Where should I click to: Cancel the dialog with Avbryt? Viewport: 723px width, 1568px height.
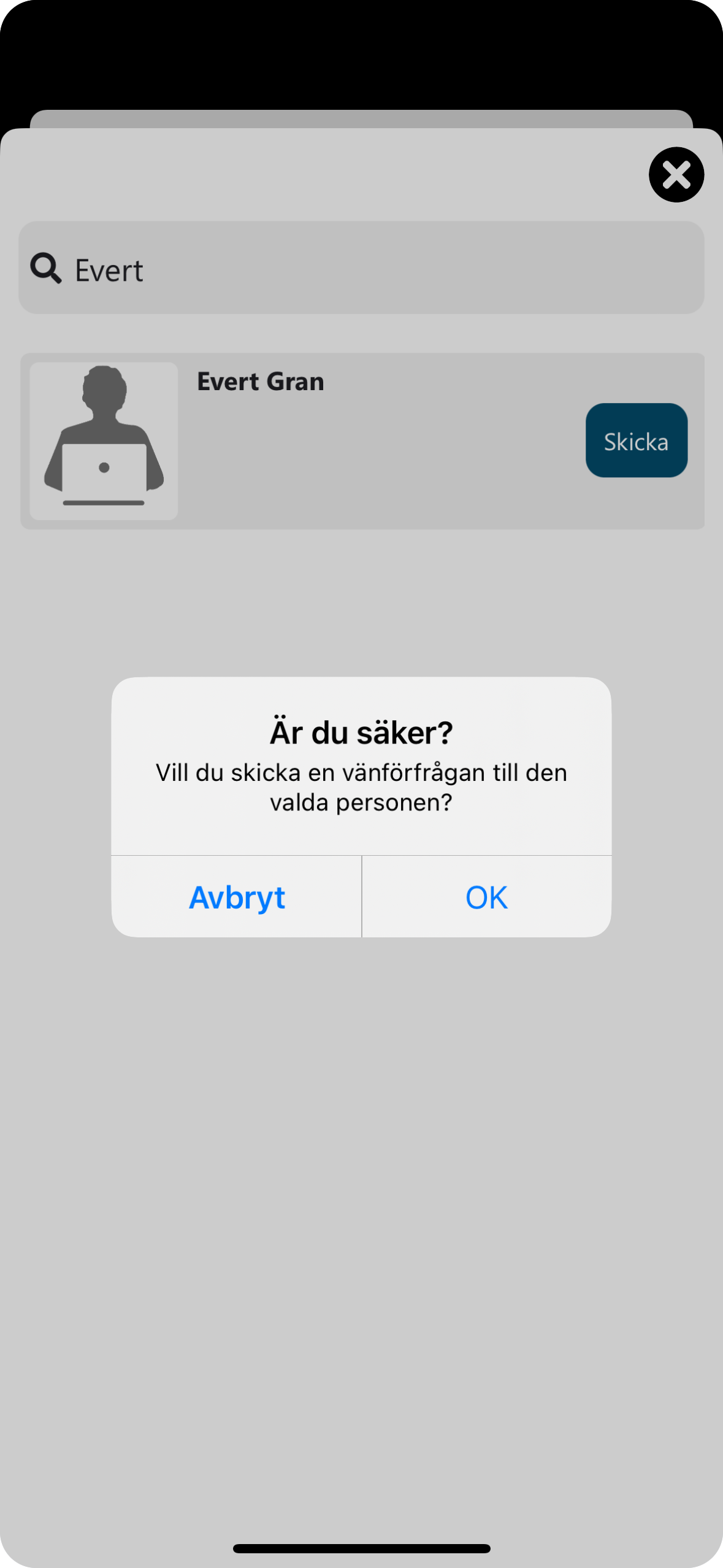tap(237, 897)
